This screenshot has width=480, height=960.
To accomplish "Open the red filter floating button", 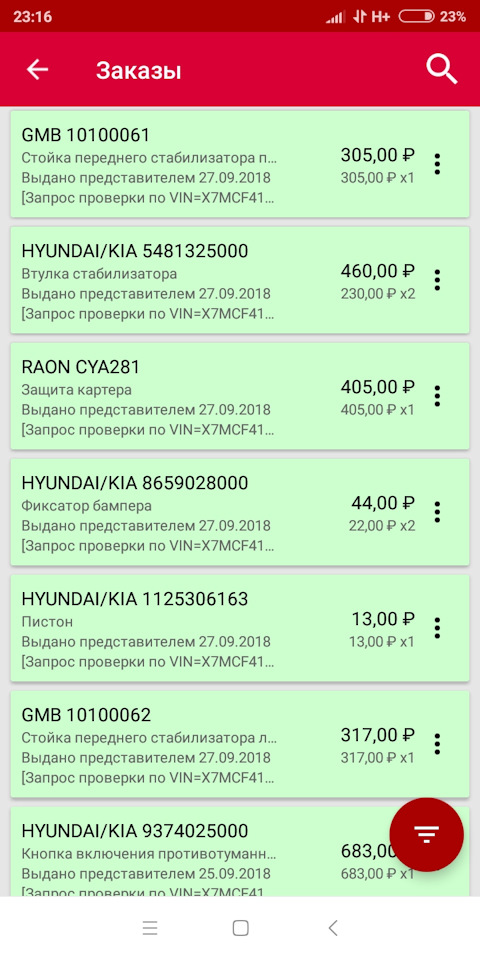I will [427, 834].
